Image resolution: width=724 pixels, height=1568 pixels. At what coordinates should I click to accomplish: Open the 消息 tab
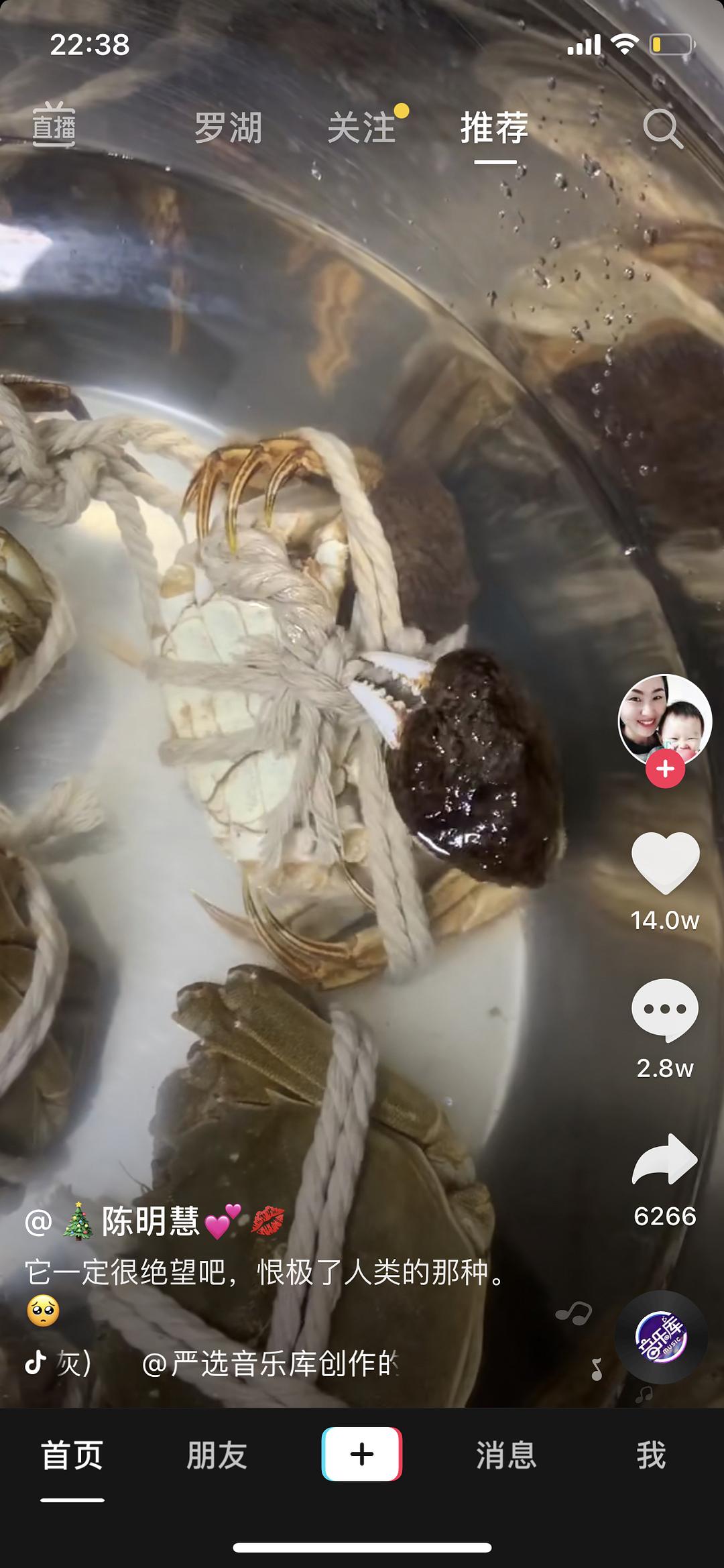[x=507, y=1455]
